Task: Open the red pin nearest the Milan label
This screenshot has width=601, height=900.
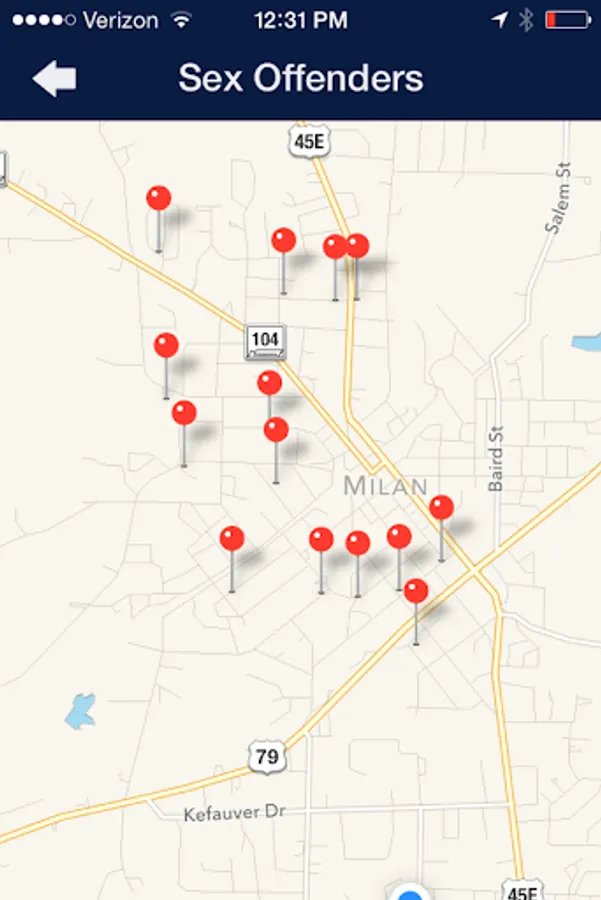Action: tap(441, 508)
